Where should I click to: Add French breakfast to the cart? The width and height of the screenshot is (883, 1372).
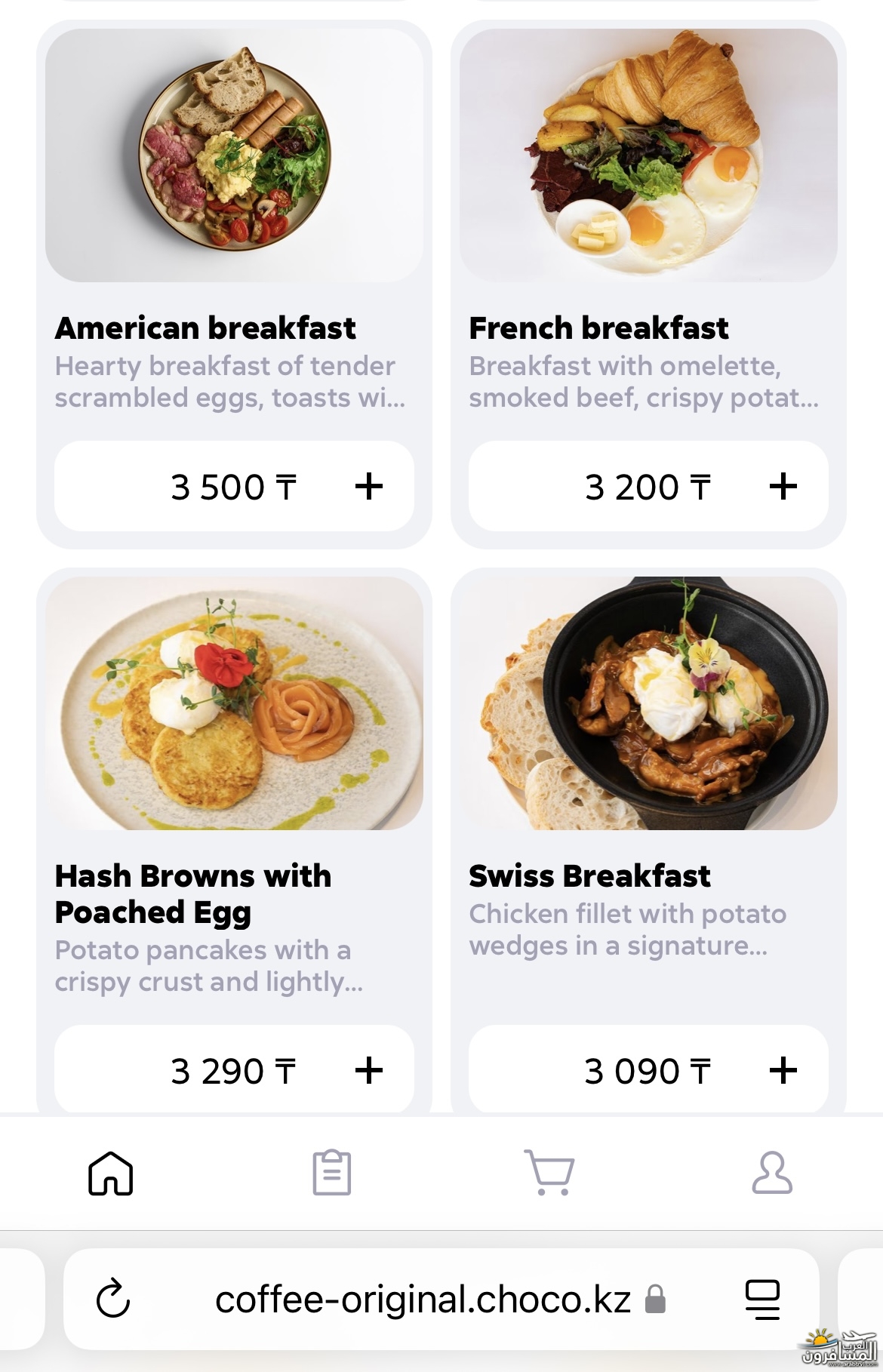pos(783,487)
